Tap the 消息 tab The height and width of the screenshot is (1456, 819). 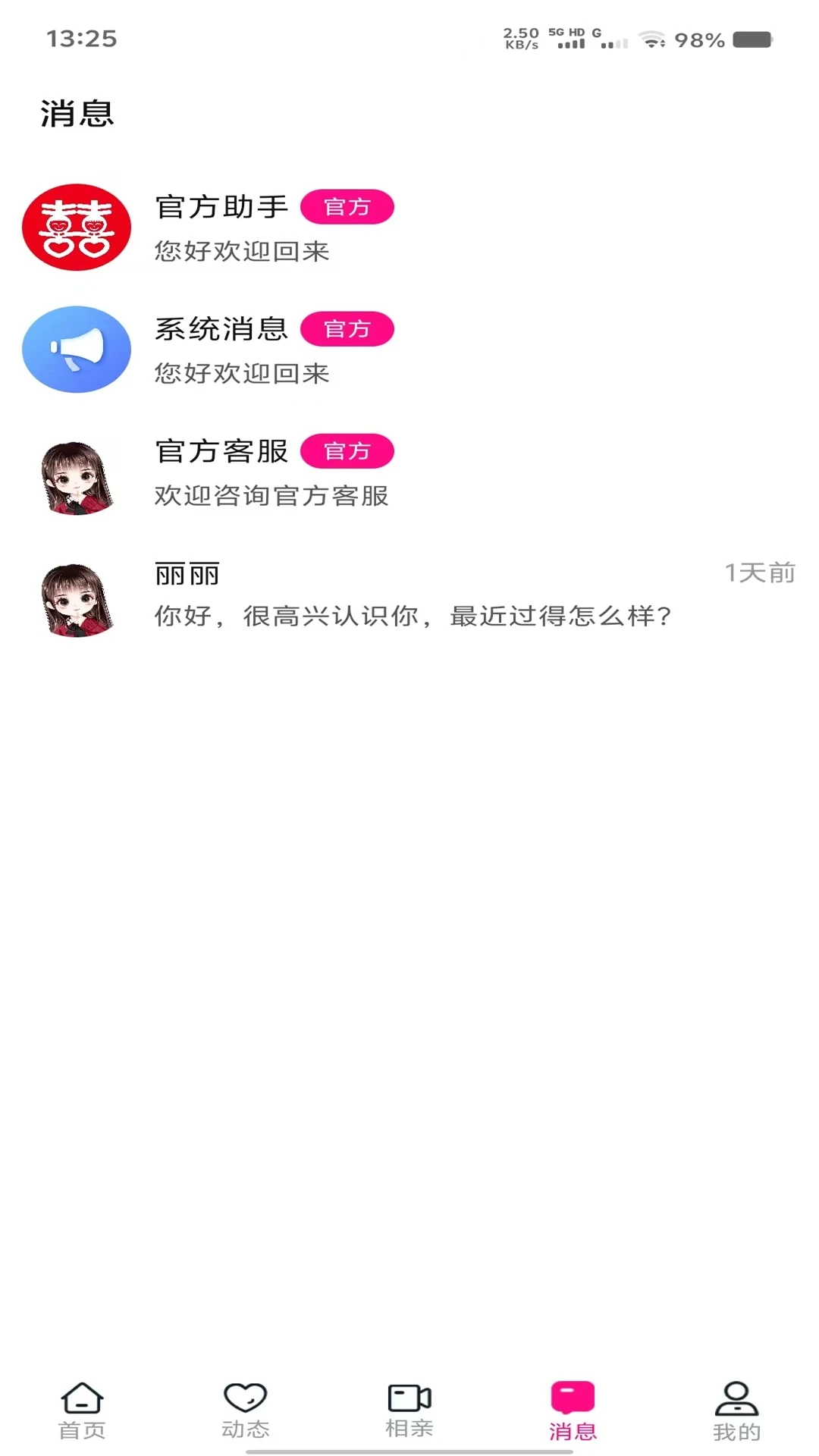pyautogui.click(x=573, y=1410)
